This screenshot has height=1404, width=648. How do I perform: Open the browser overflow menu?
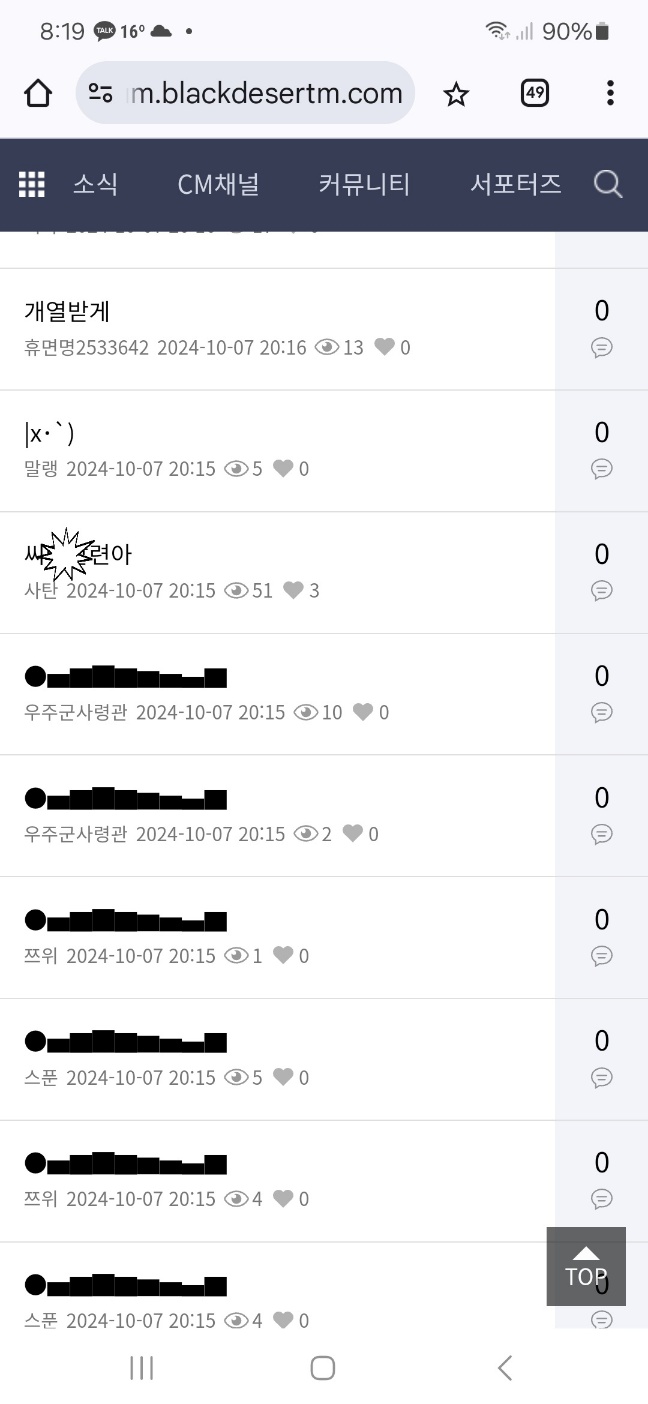click(610, 94)
